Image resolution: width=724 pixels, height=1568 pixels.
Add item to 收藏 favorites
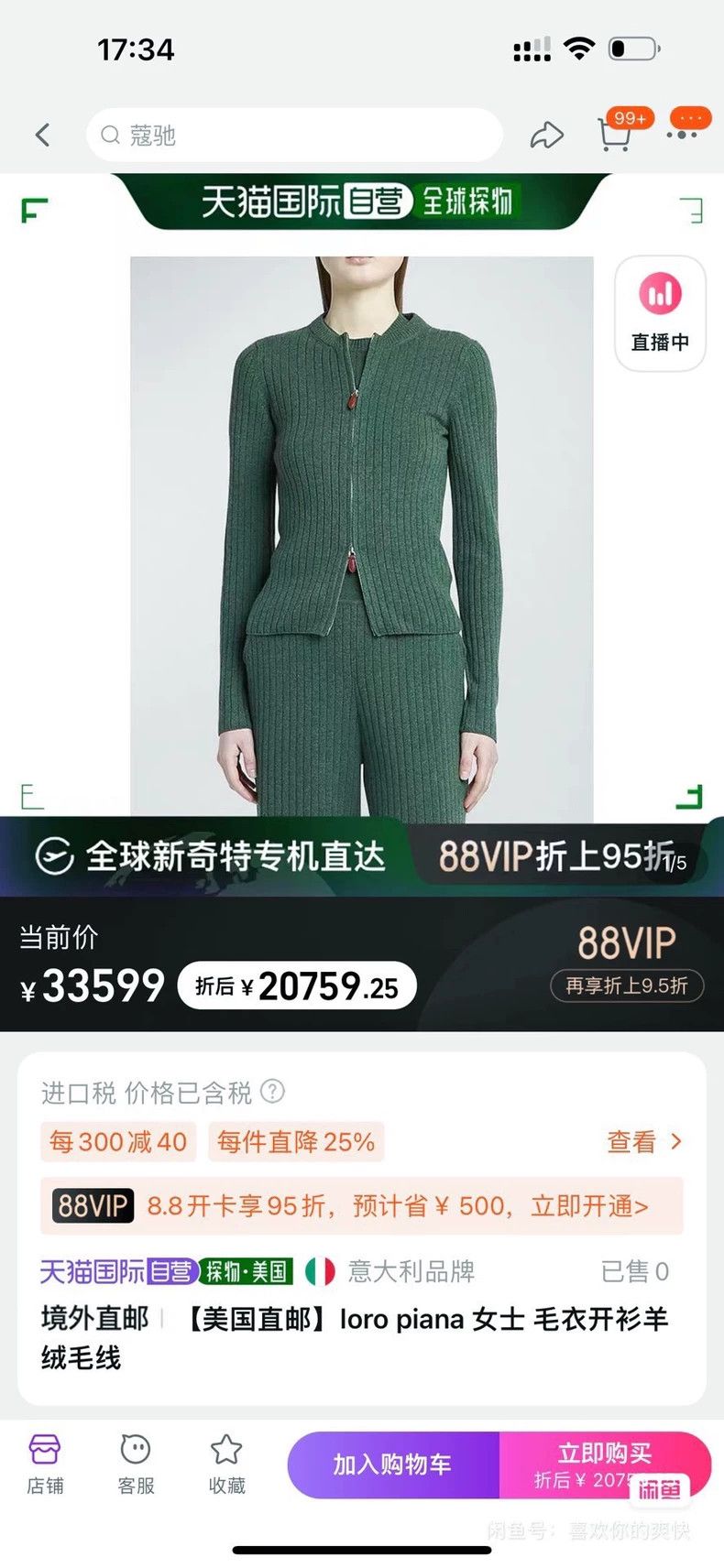226,1465
